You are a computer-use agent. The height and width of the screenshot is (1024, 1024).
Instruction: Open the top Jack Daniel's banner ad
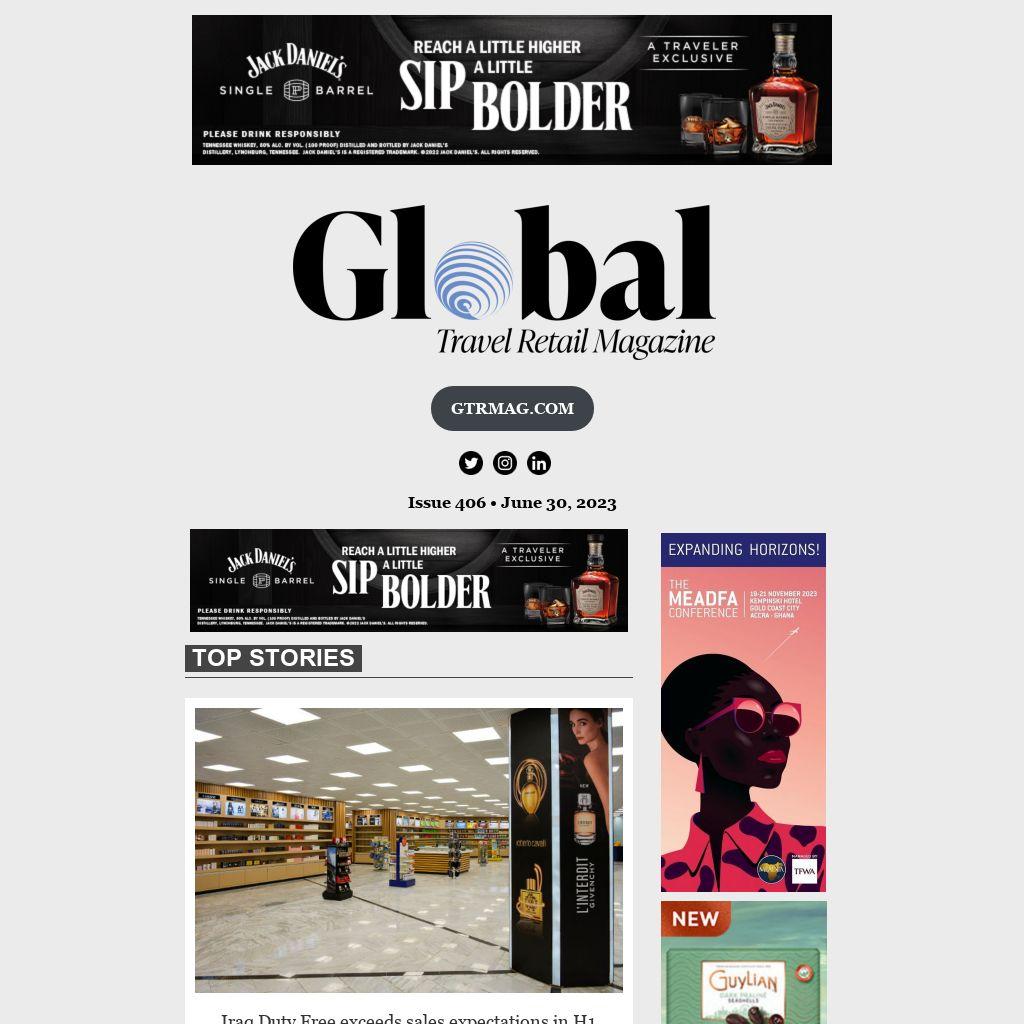[x=511, y=90]
